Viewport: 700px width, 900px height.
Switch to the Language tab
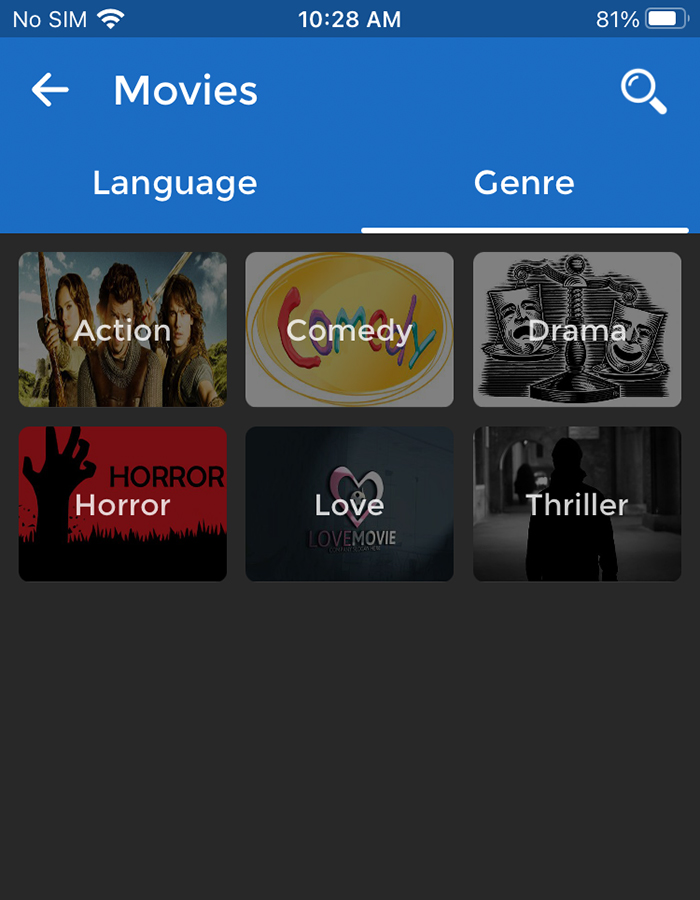(175, 183)
